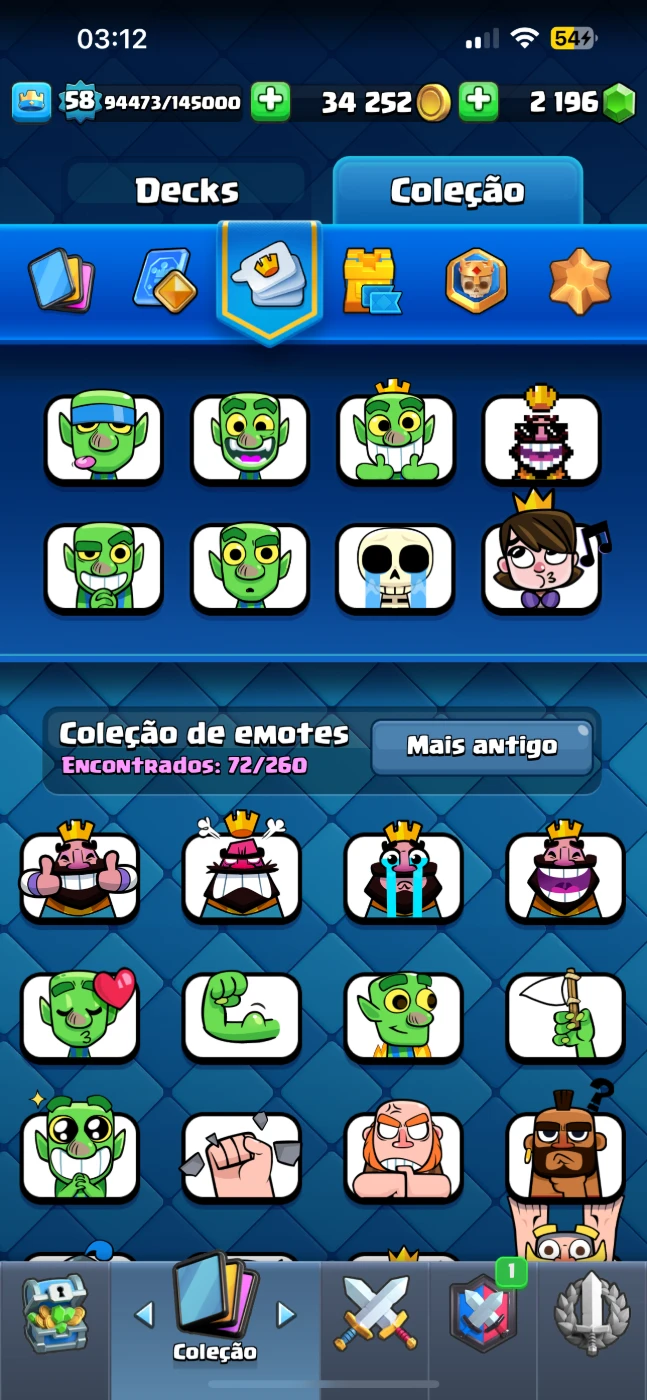Pick the flexing green arm emote
Image resolution: width=647 pixels, height=1400 pixels.
click(x=241, y=1016)
